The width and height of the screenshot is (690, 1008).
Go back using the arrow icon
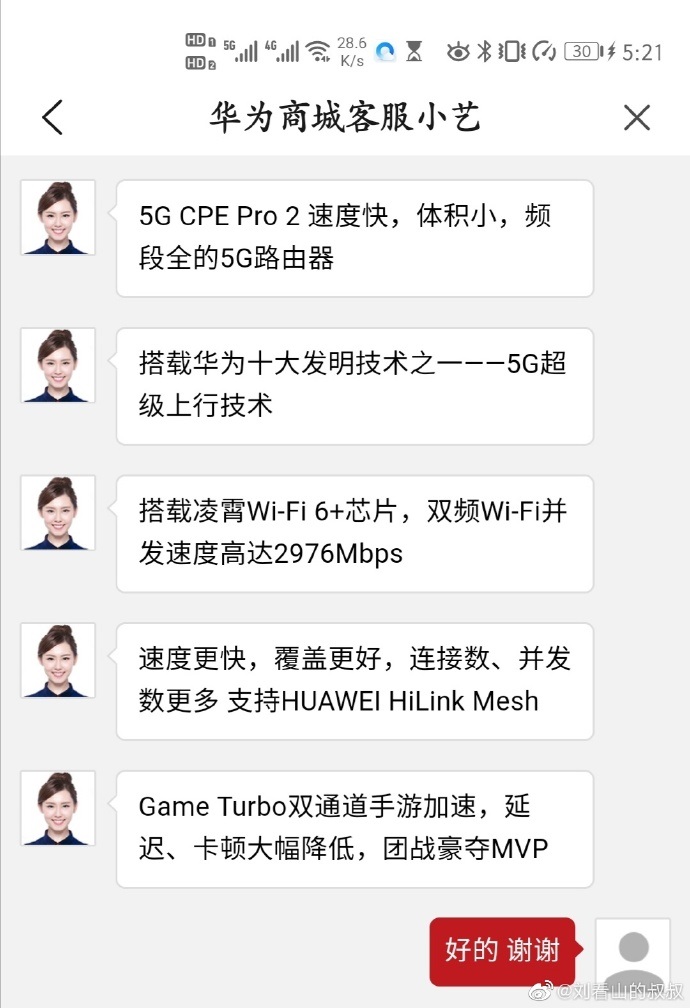53,118
